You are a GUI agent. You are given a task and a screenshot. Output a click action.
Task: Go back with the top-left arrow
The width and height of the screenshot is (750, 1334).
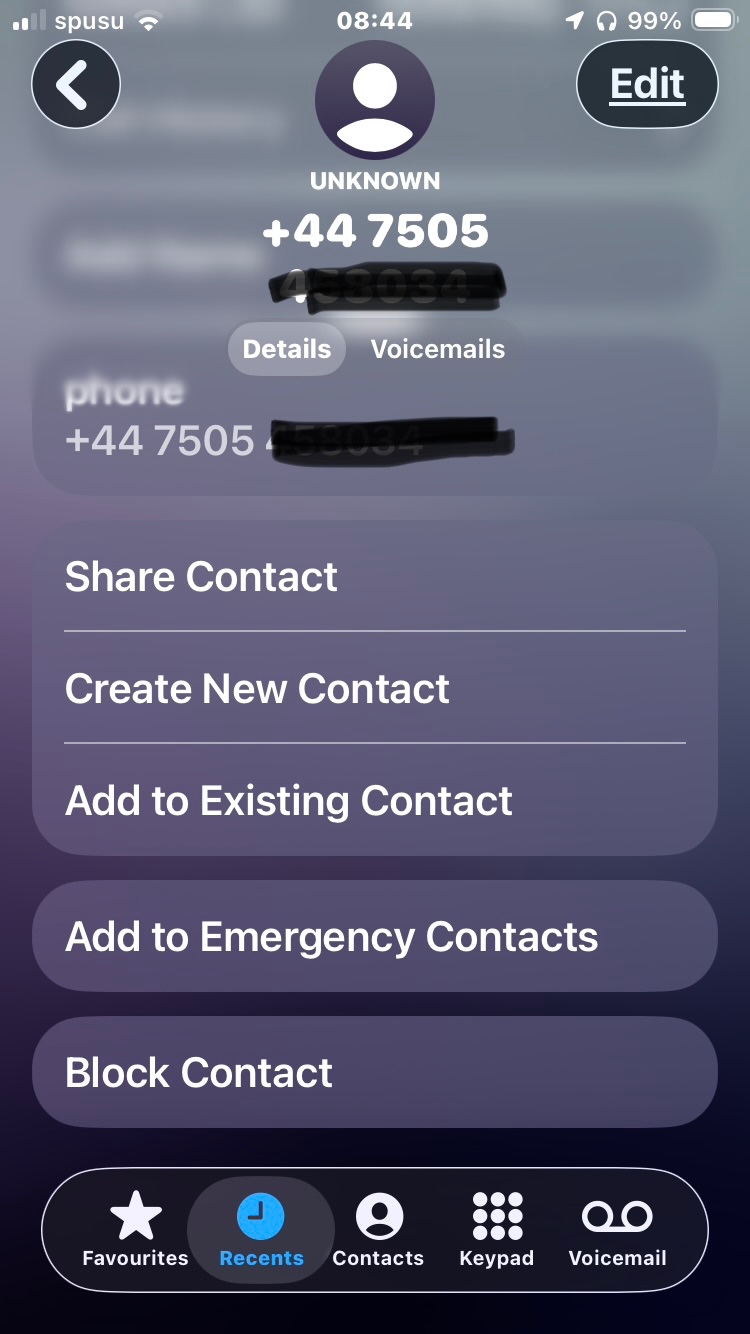coord(76,84)
